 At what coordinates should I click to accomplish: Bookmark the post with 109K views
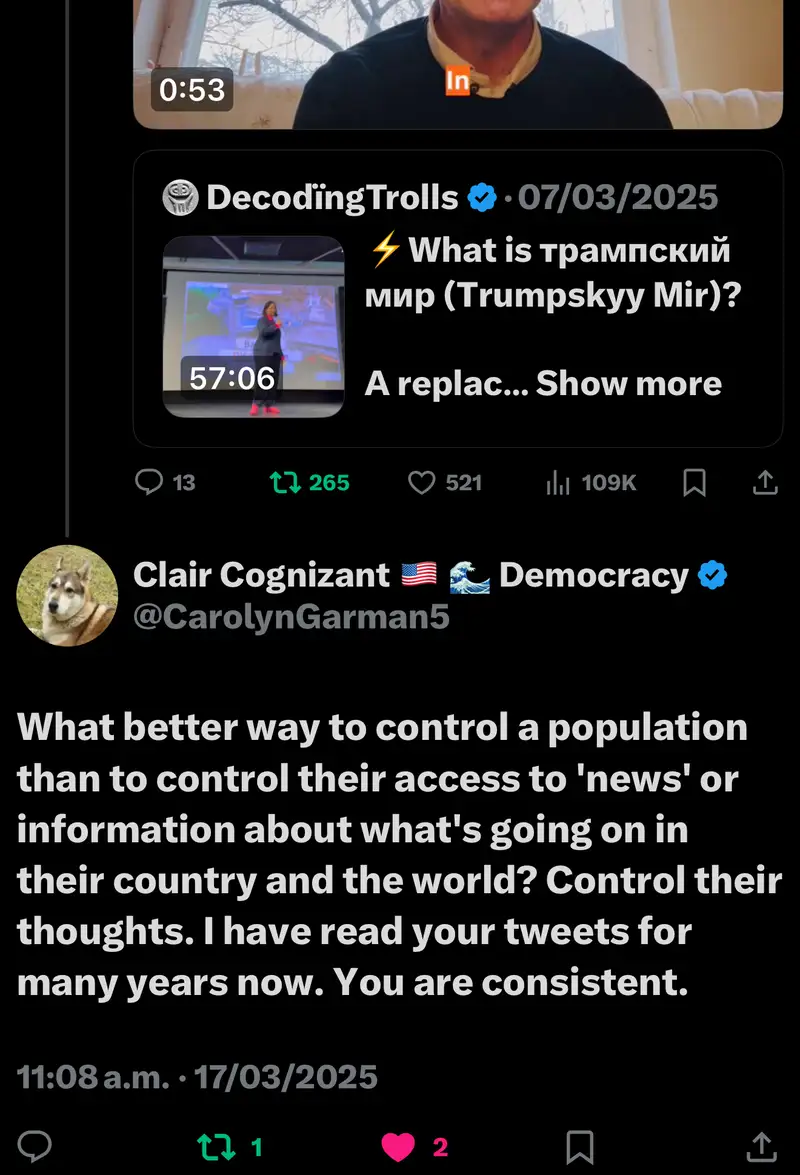tap(694, 483)
